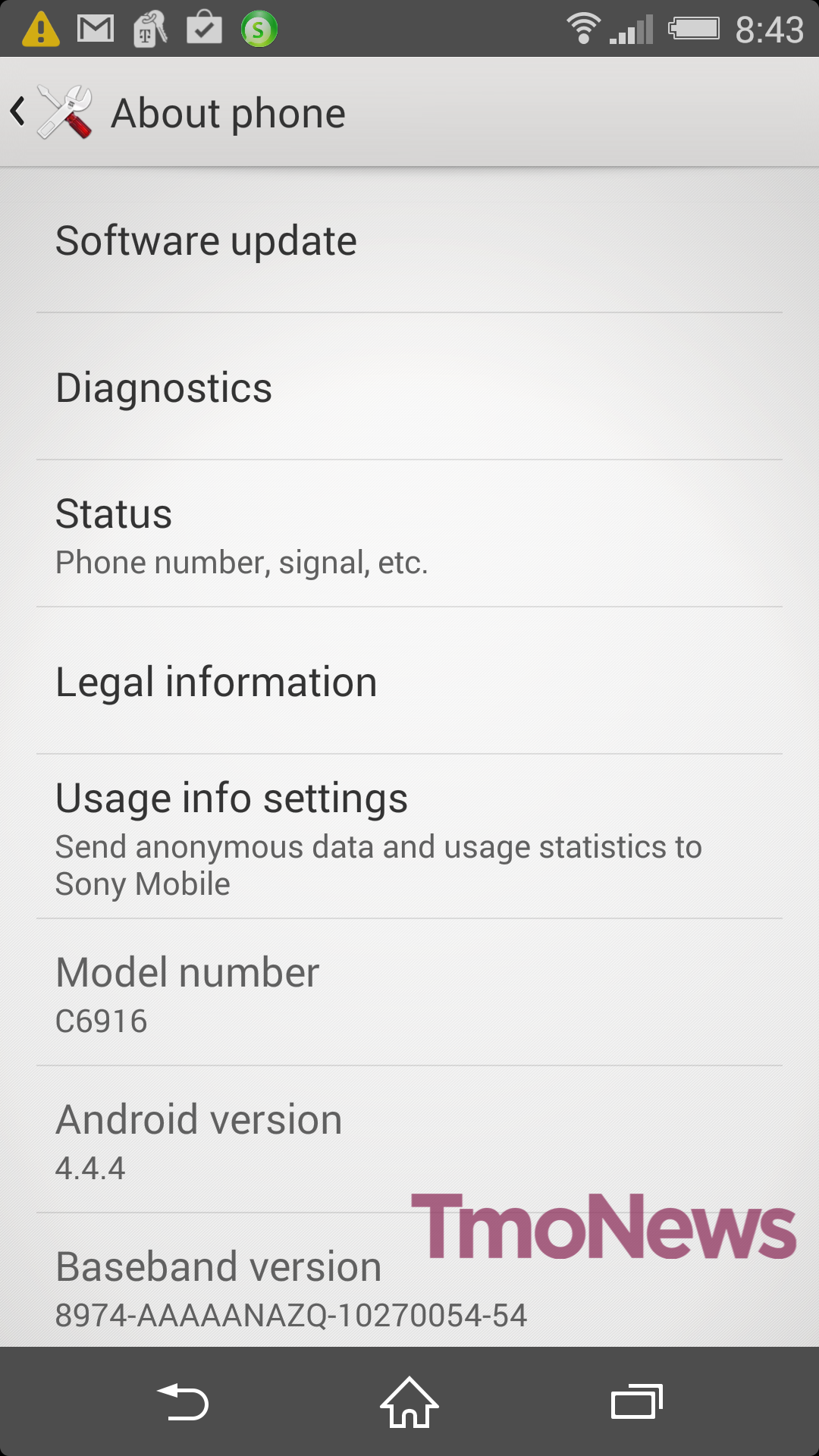Open the Diagnostics row
The image size is (819, 1456).
point(409,388)
